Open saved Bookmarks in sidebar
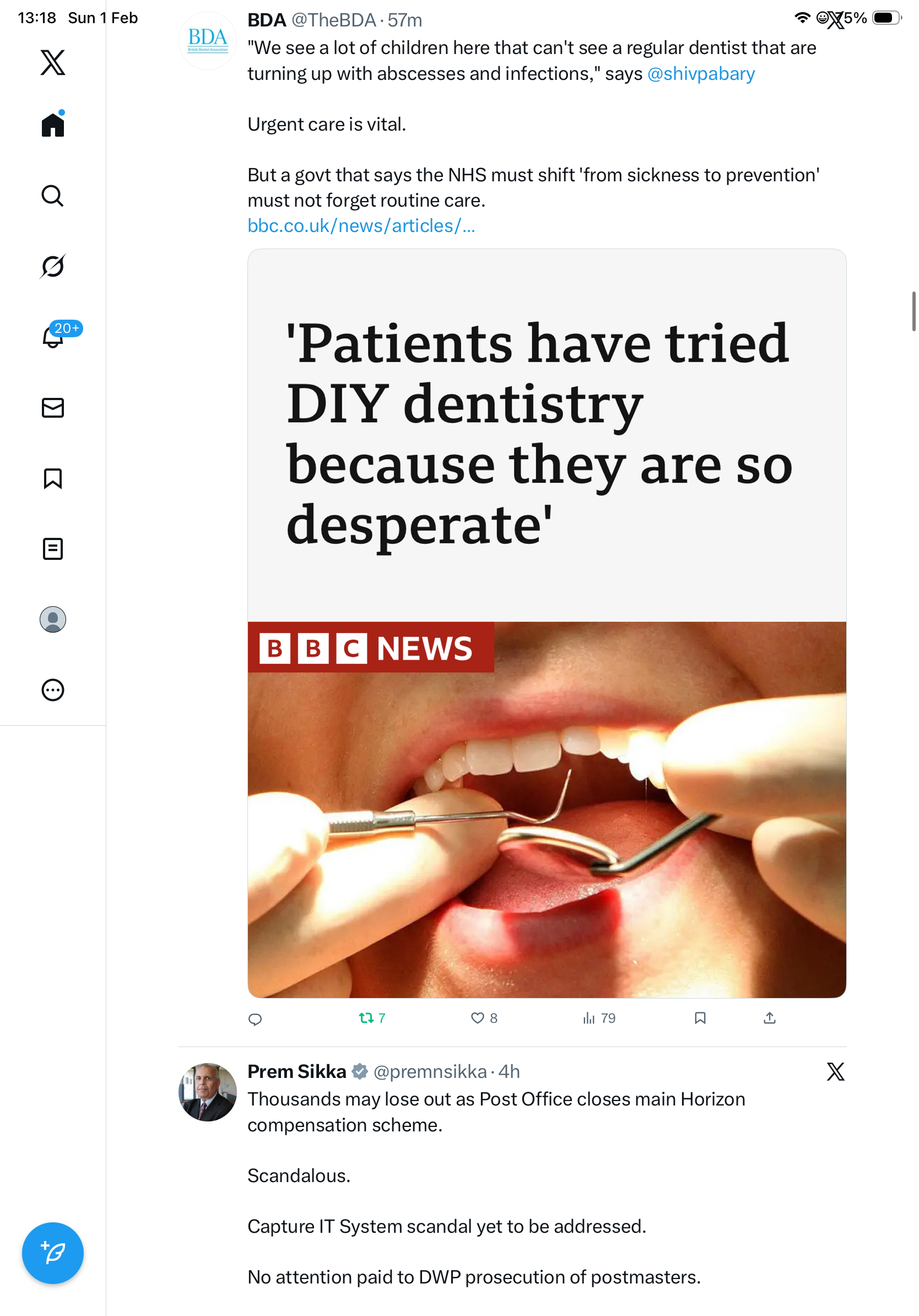The height and width of the screenshot is (1316, 919). [x=53, y=478]
